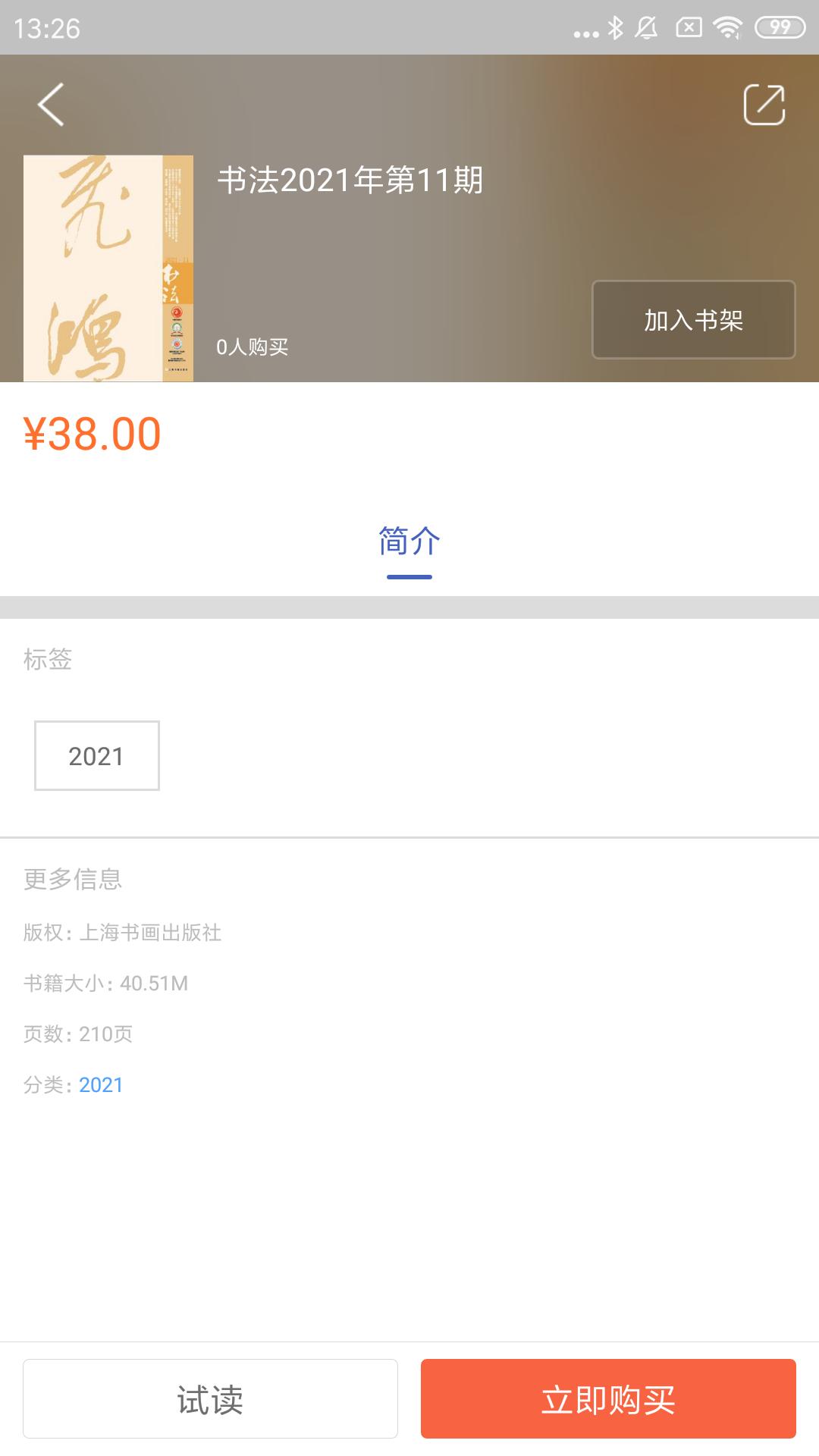Tap the price label ¥38.00
This screenshot has width=819, height=1456.
[x=91, y=435]
